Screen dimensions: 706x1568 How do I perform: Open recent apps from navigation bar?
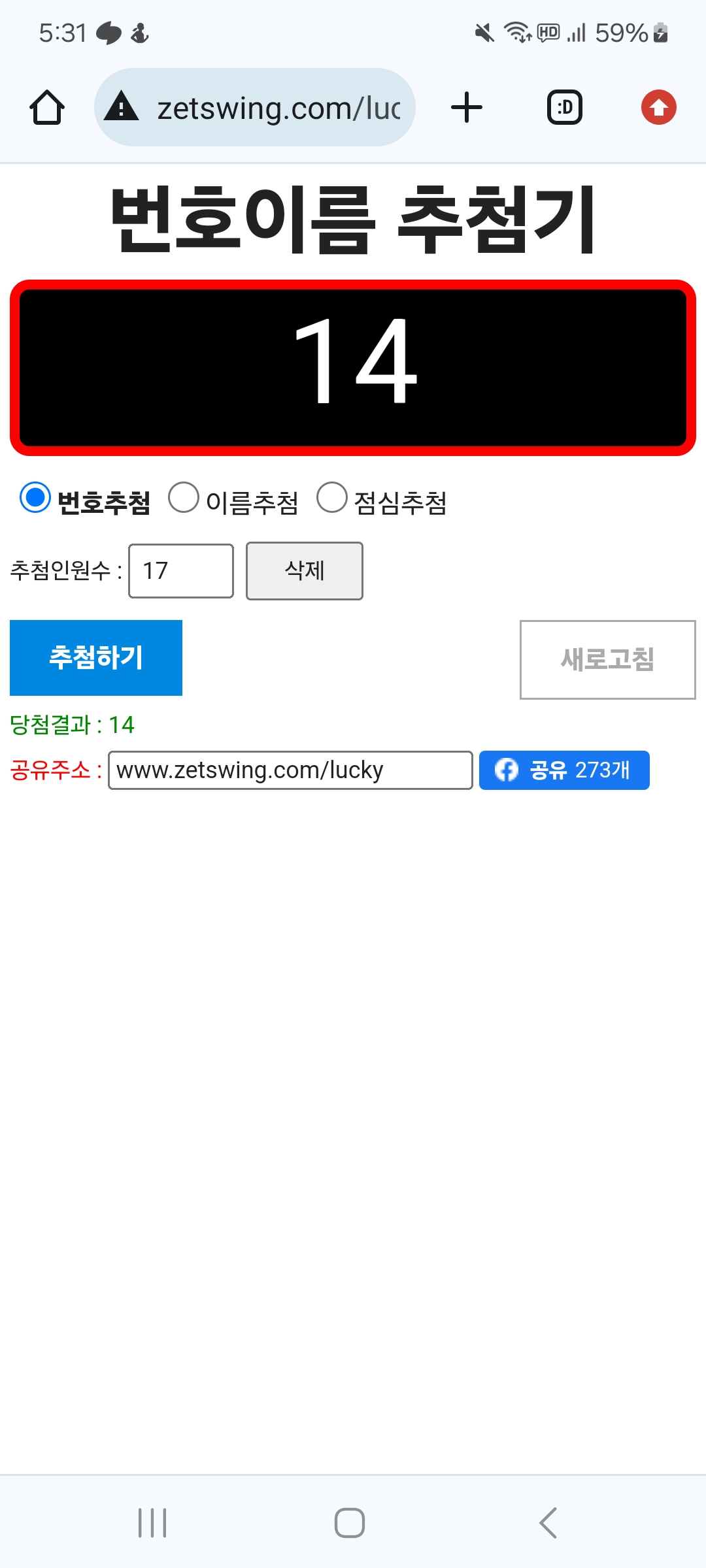point(152,1523)
